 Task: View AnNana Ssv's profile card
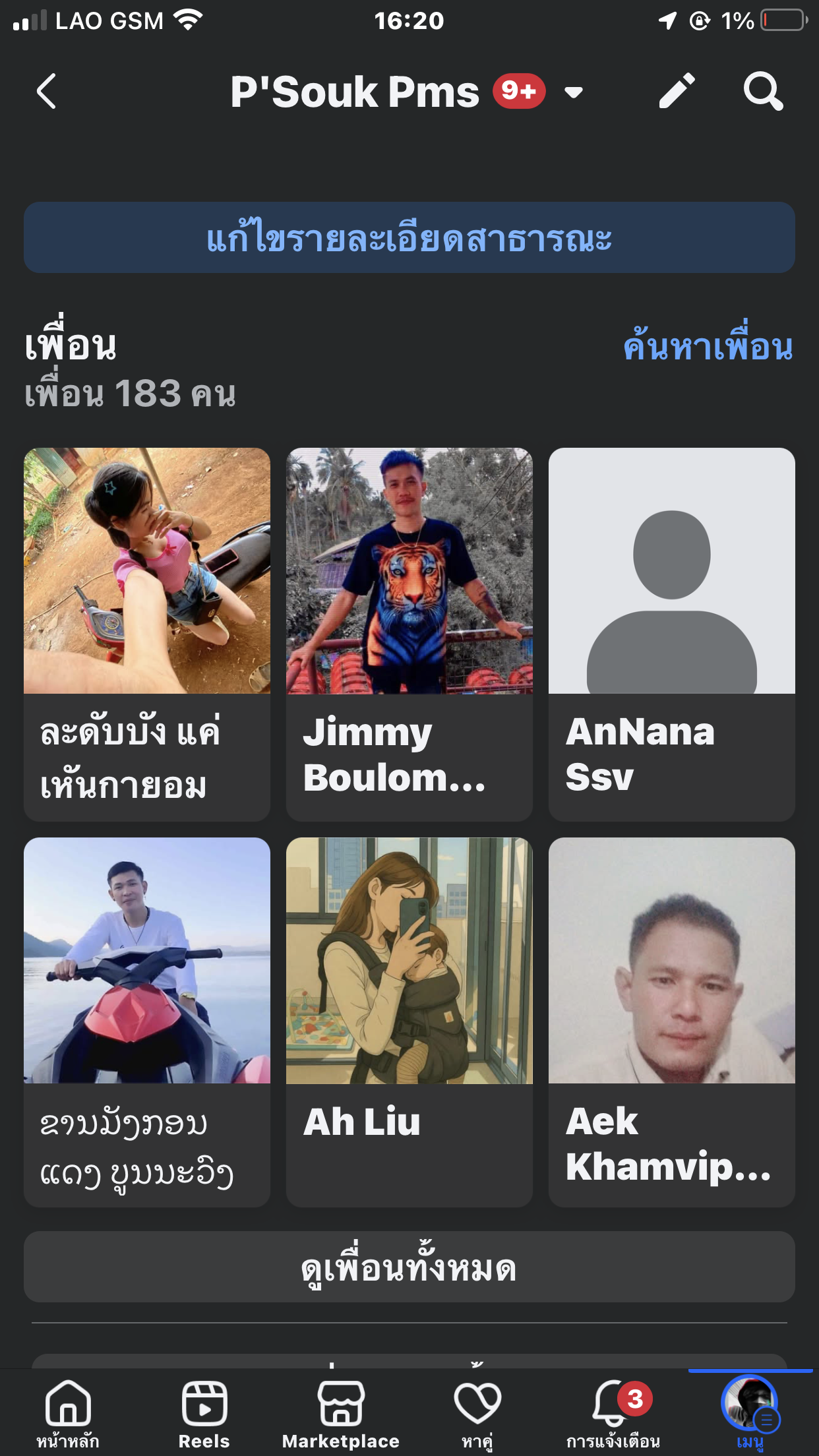click(x=671, y=633)
